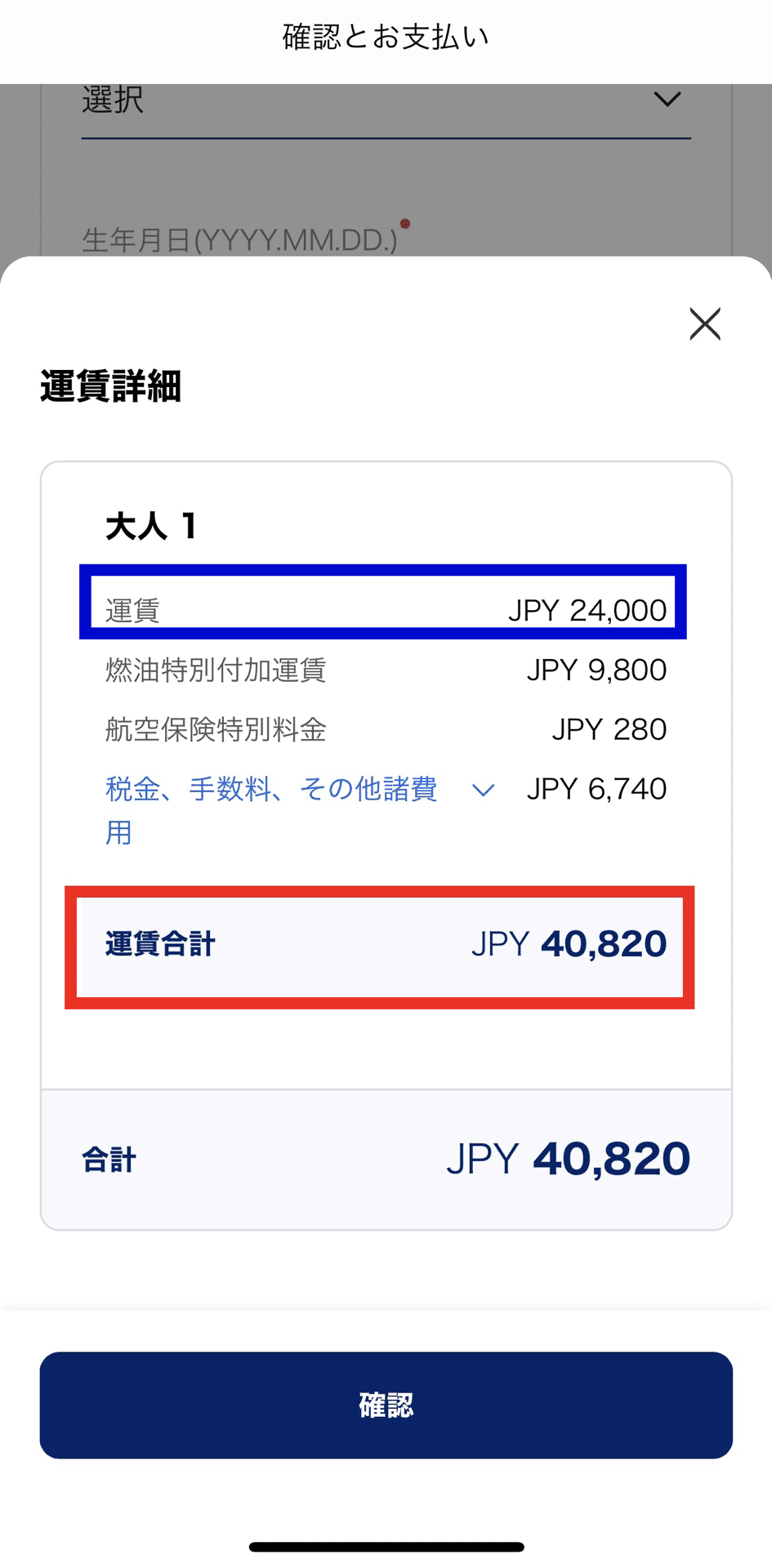Image resolution: width=772 pixels, height=1568 pixels.
Task: Tap the 確認 button
Action: (x=386, y=1405)
